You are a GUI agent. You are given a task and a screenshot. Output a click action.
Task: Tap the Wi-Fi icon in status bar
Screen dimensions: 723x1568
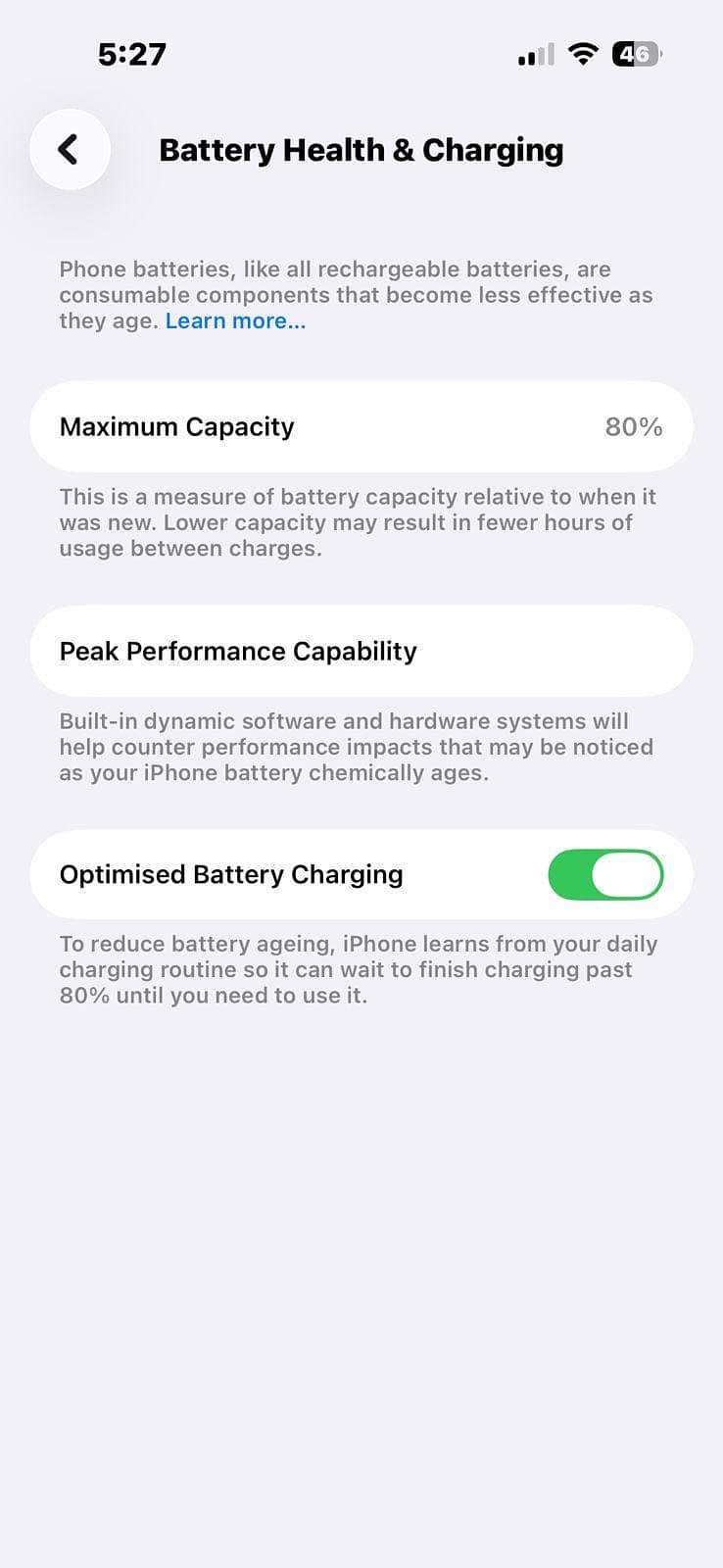click(x=582, y=54)
